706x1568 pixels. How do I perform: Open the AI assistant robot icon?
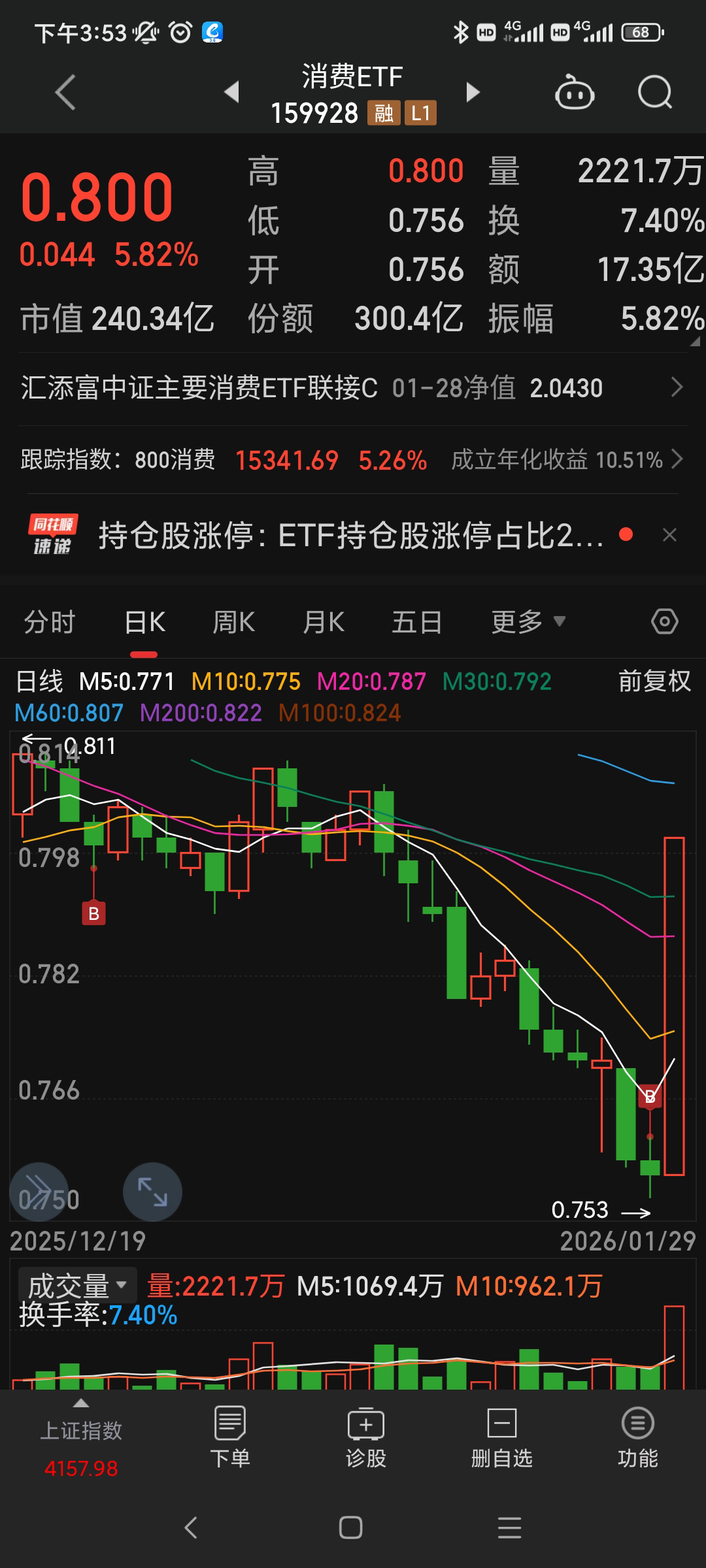click(x=574, y=92)
